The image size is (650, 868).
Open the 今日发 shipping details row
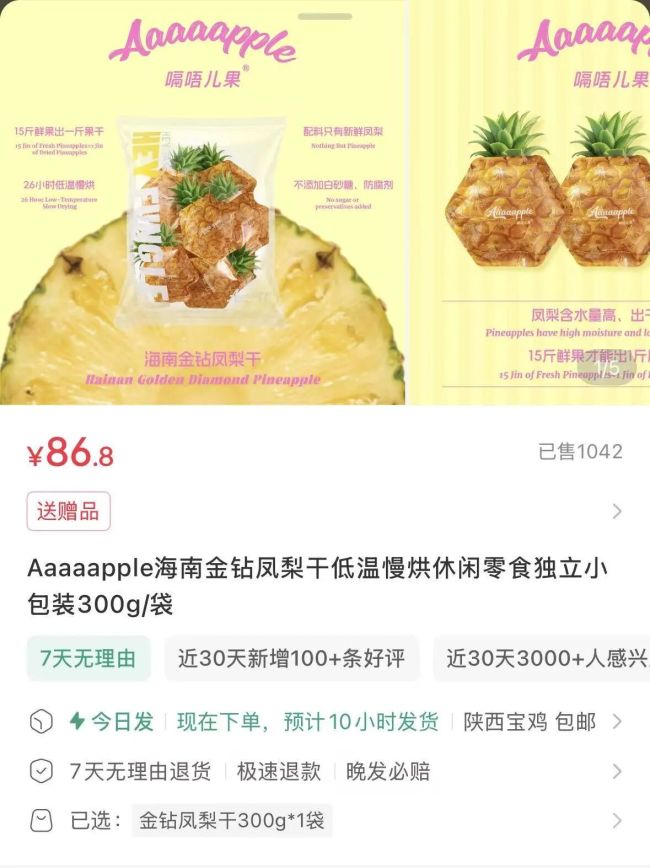coord(325,722)
